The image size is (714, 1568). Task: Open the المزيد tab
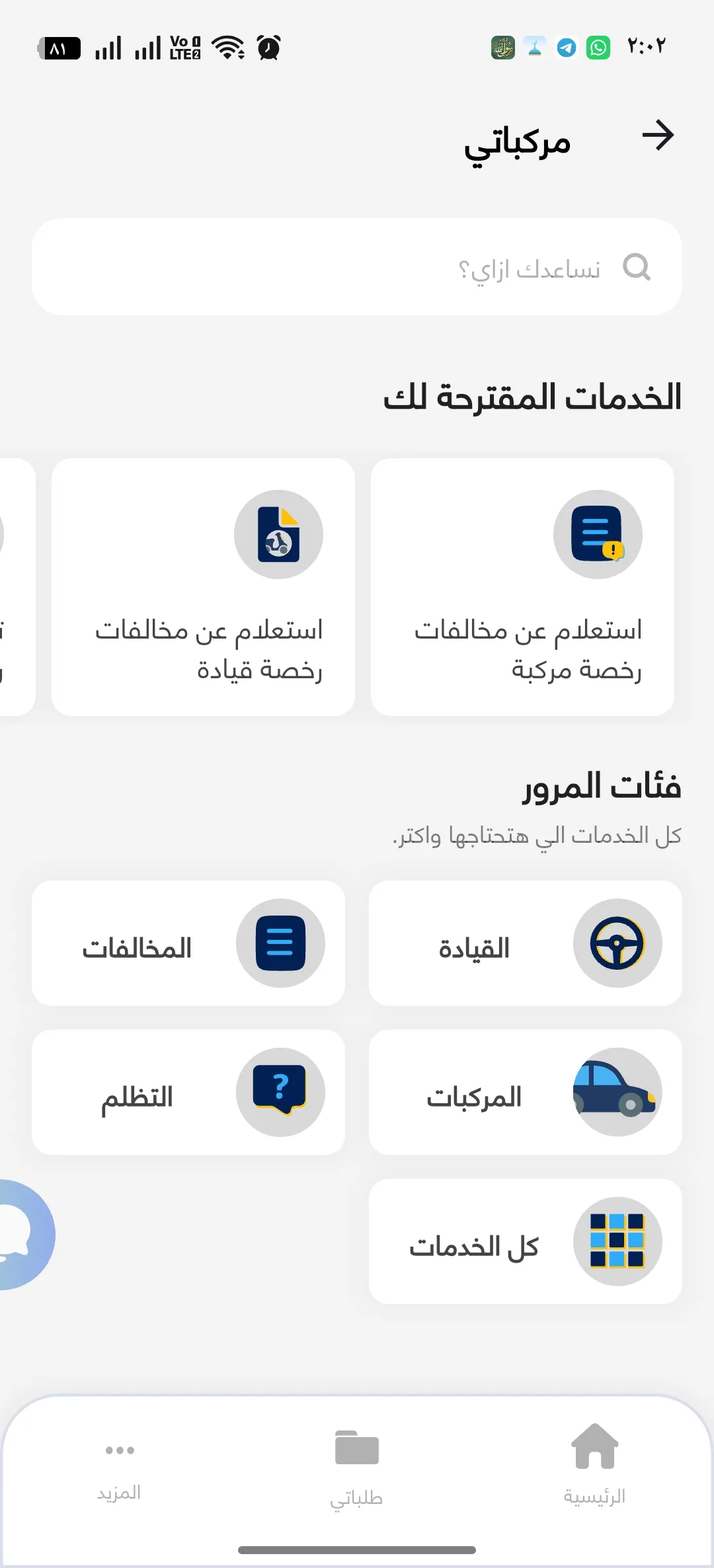click(119, 1469)
